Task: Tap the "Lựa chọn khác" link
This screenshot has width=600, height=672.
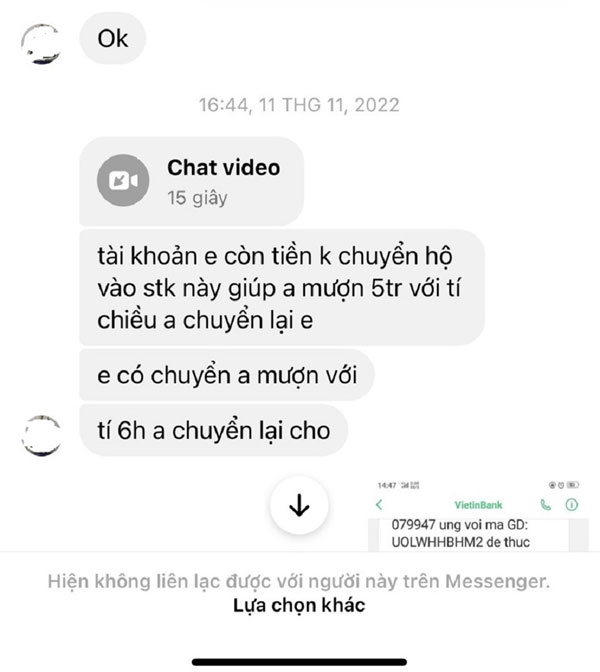Action: click(x=299, y=606)
